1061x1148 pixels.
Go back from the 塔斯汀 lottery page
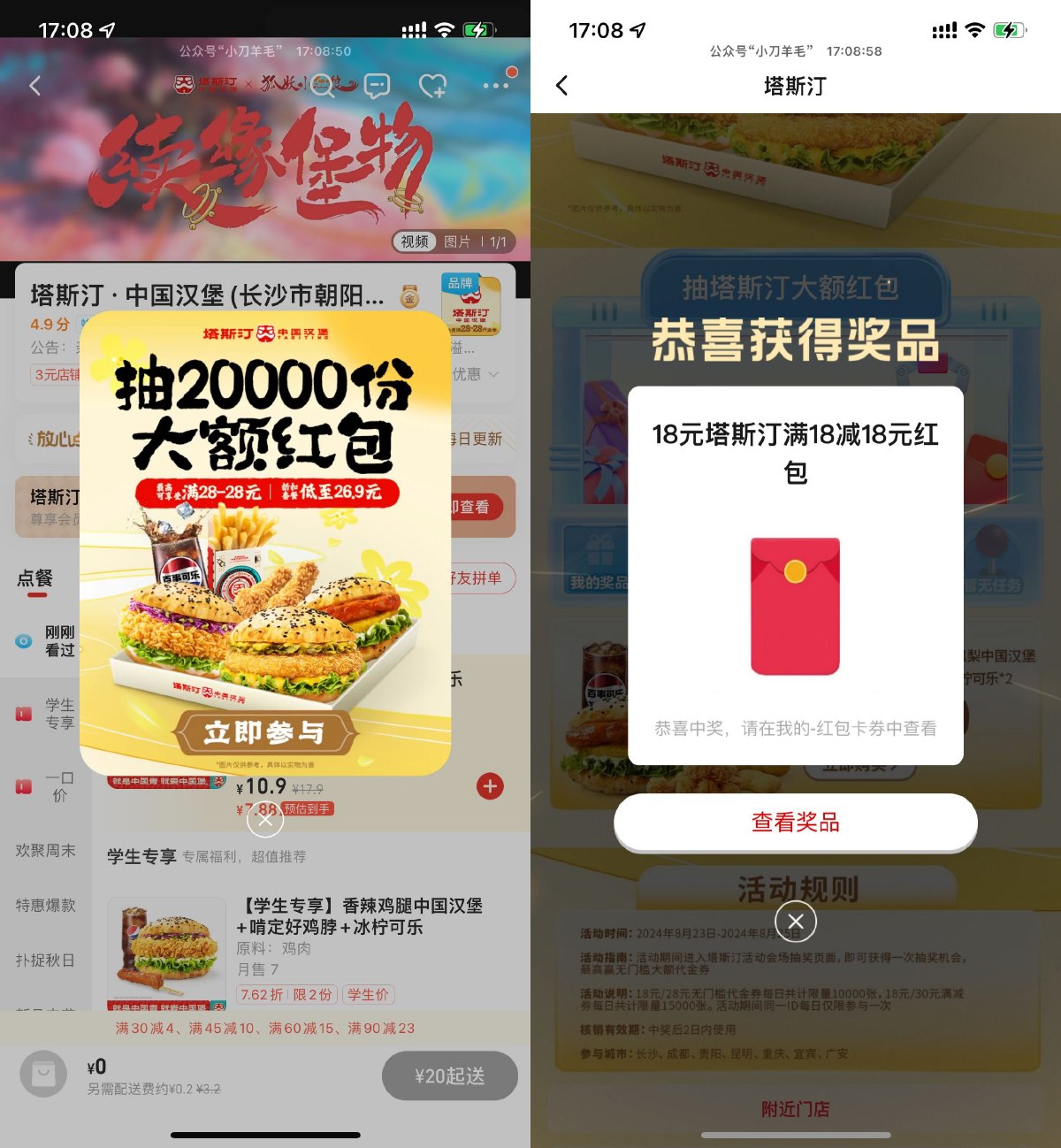[561, 86]
